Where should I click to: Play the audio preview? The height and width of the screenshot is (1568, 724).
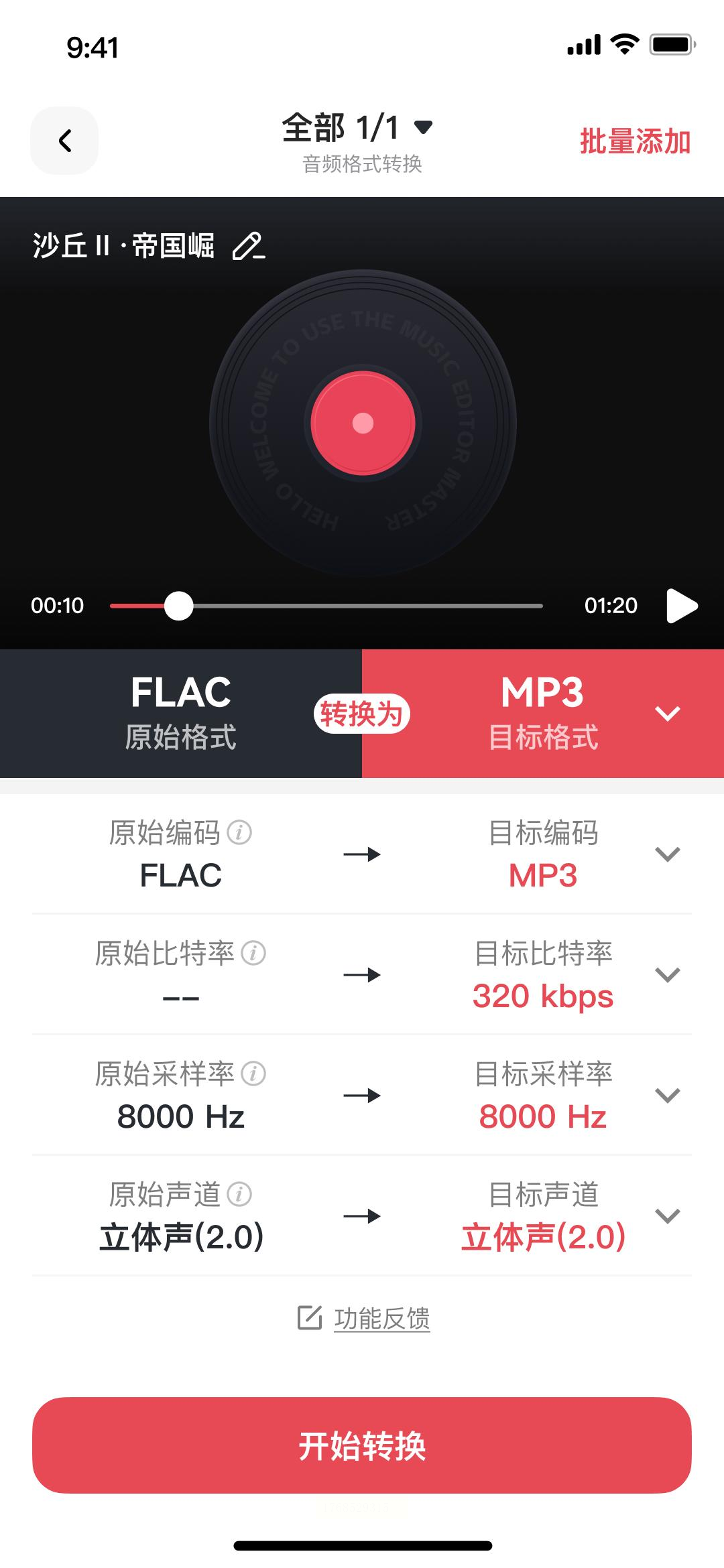click(x=682, y=606)
